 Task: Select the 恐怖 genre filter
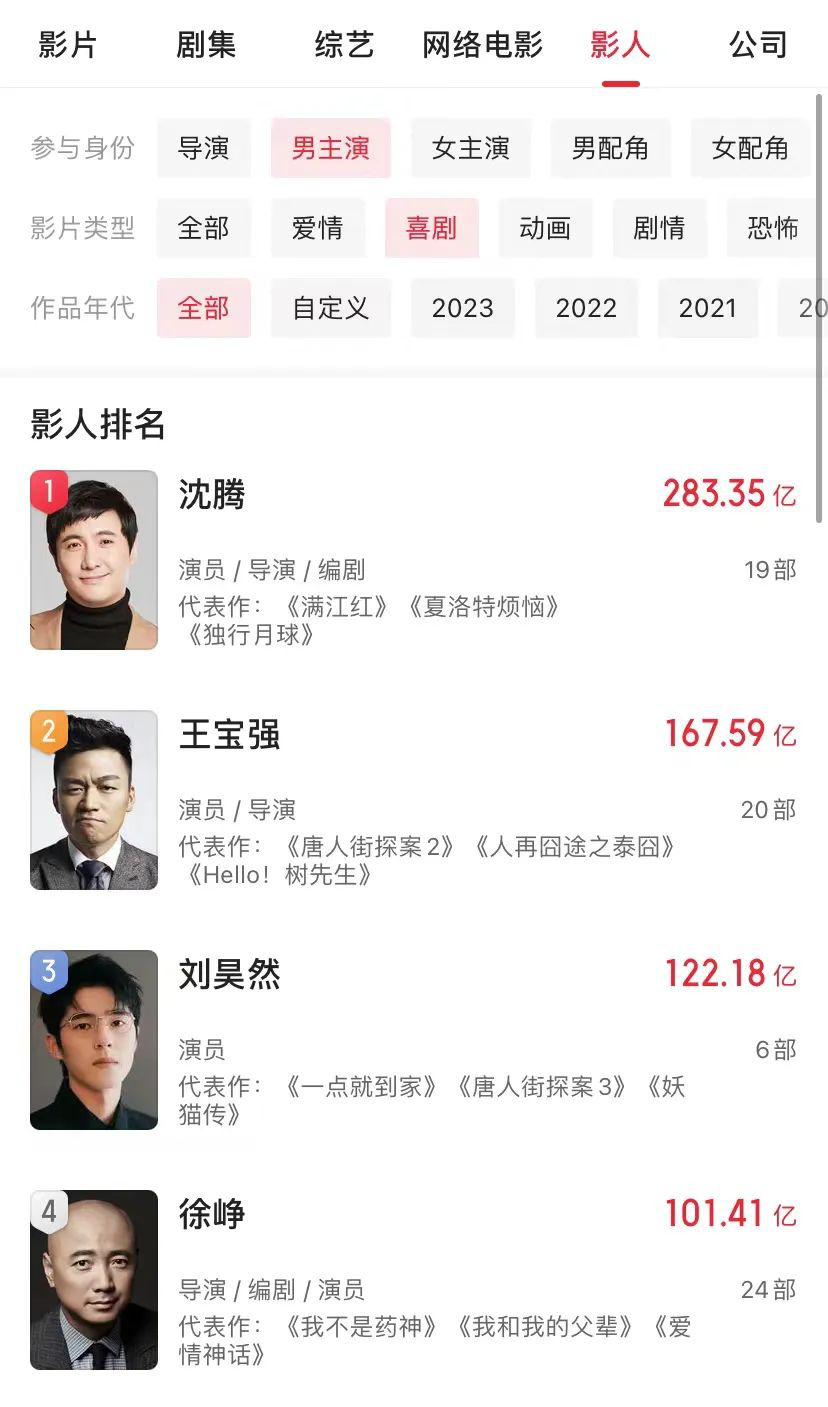click(x=773, y=228)
